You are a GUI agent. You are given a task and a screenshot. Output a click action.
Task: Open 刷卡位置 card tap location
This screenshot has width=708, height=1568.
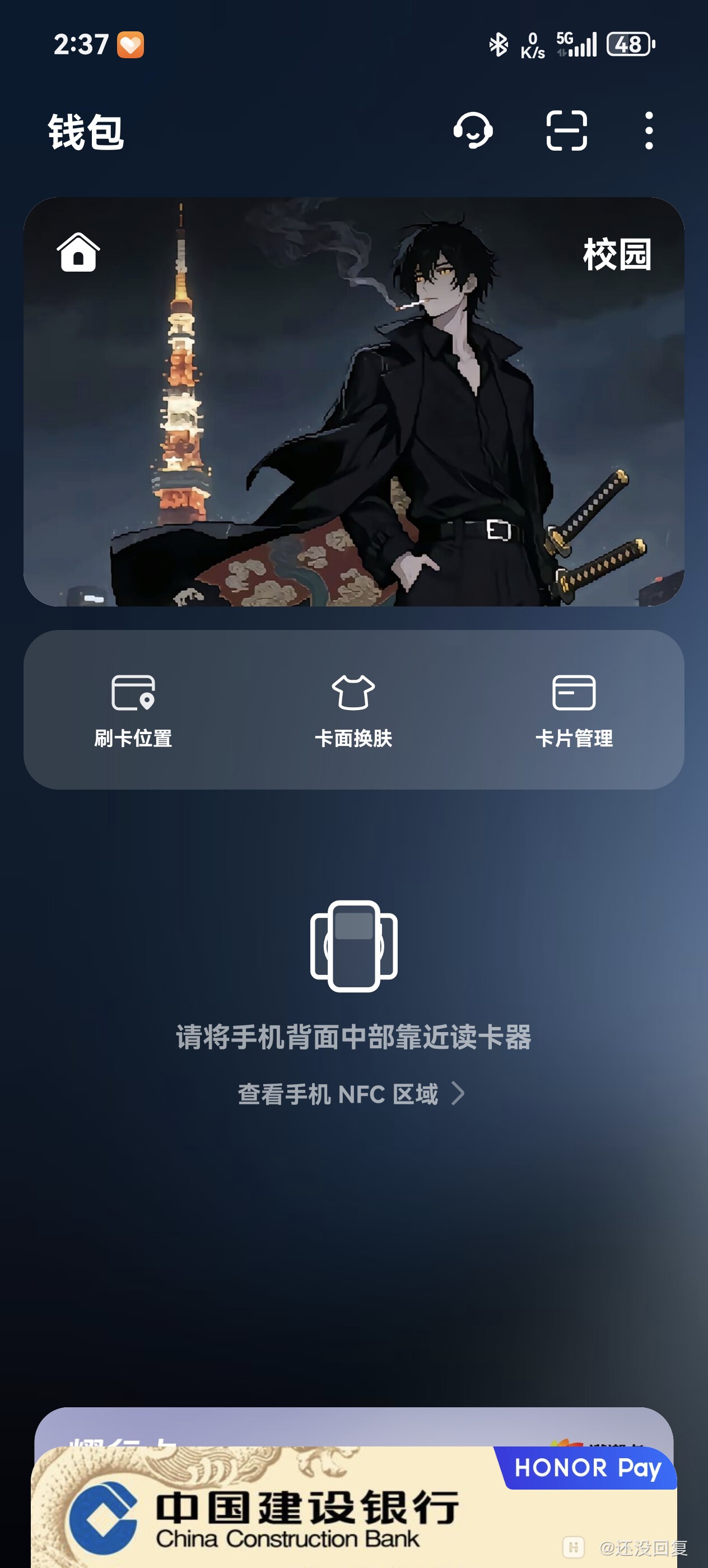[133, 710]
